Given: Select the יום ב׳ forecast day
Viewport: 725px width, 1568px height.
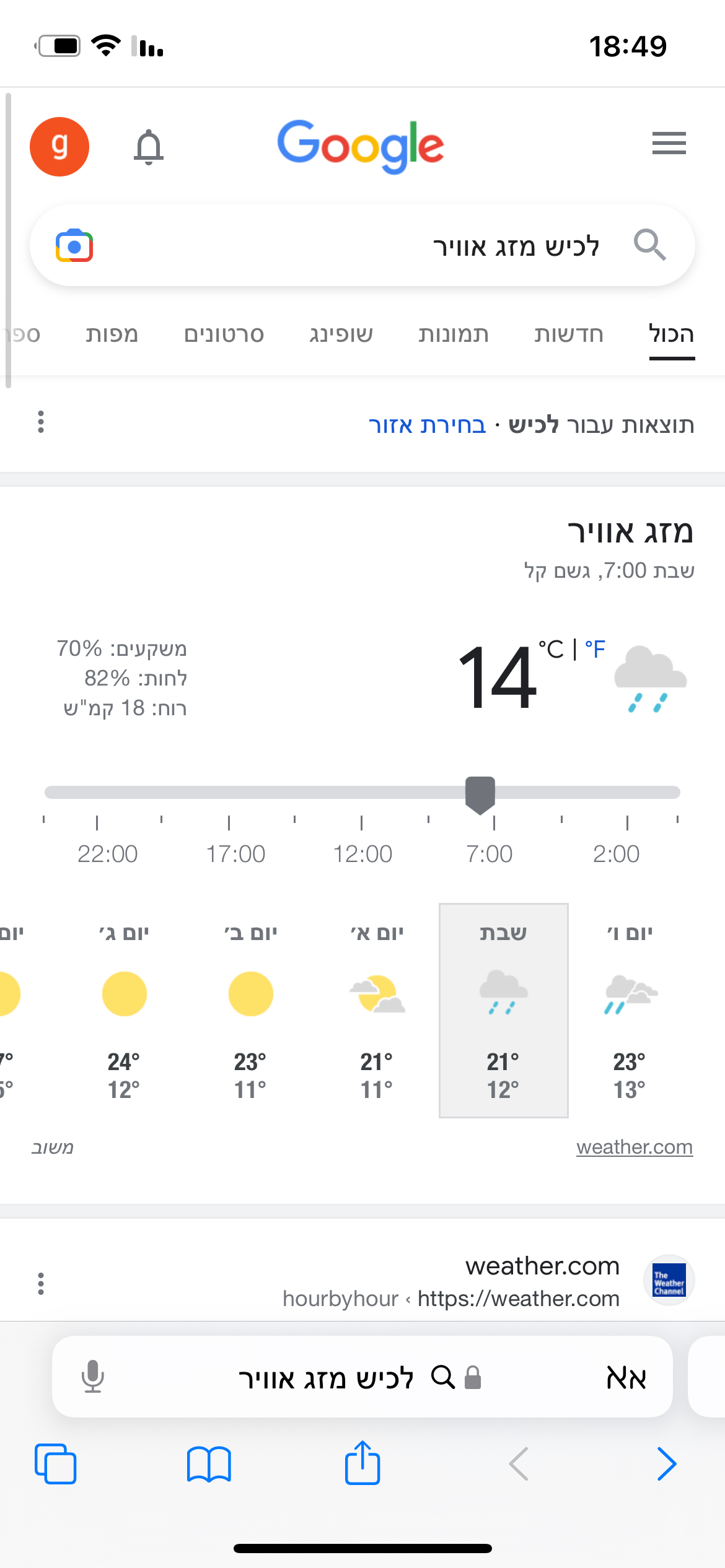Looking at the screenshot, I should tap(250, 1011).
